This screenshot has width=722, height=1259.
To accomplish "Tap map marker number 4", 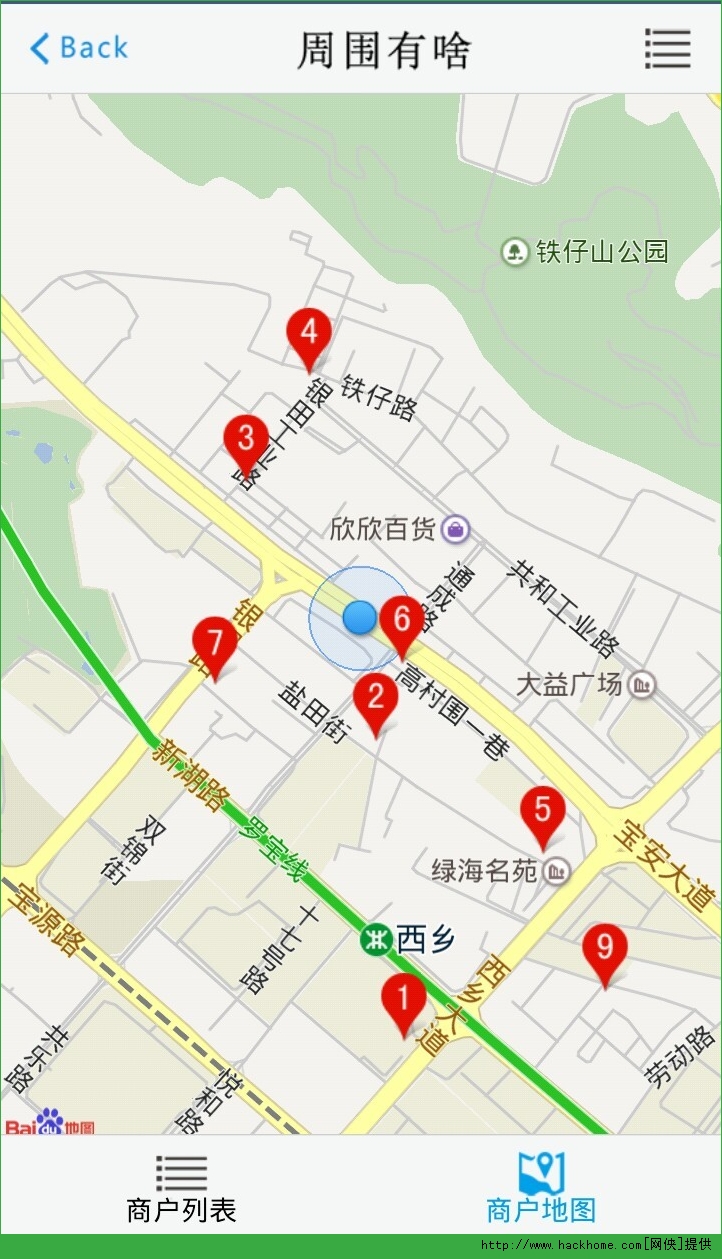I will (309, 333).
